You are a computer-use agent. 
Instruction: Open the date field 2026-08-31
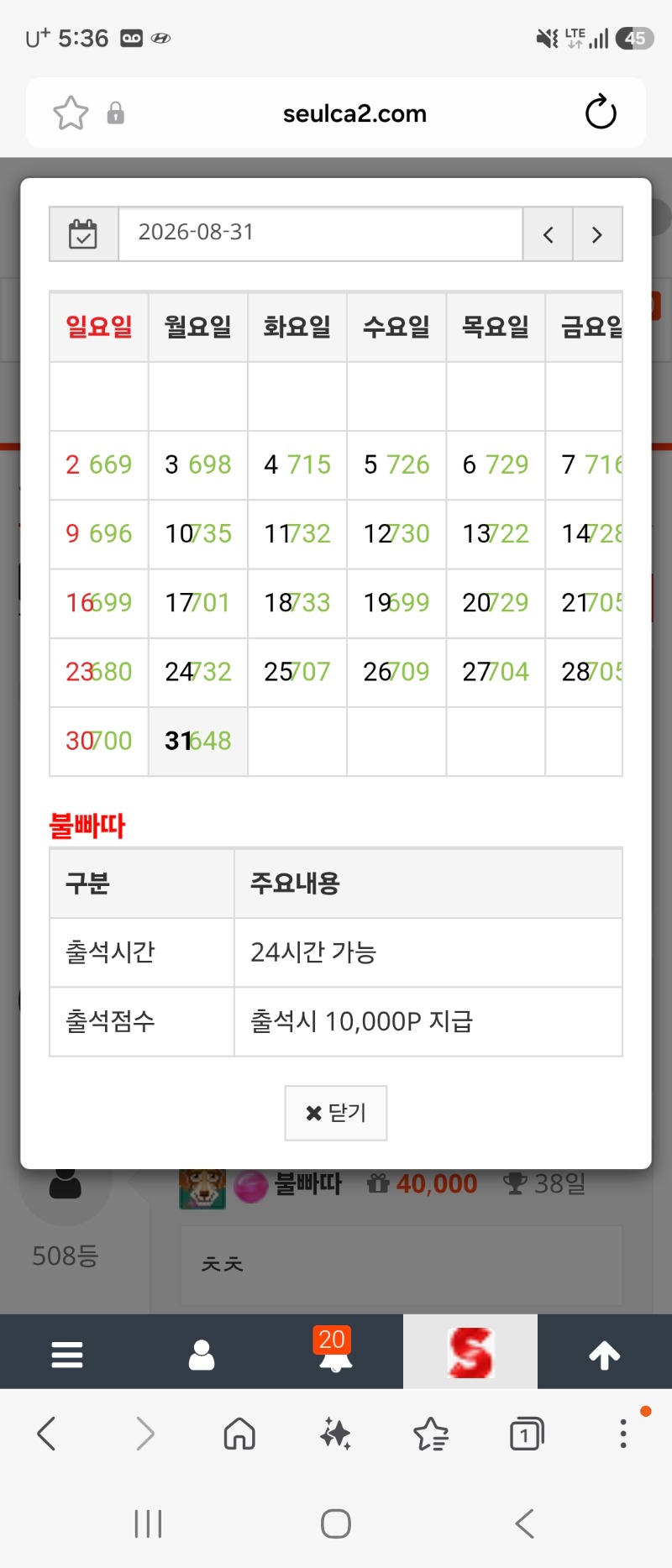[320, 233]
